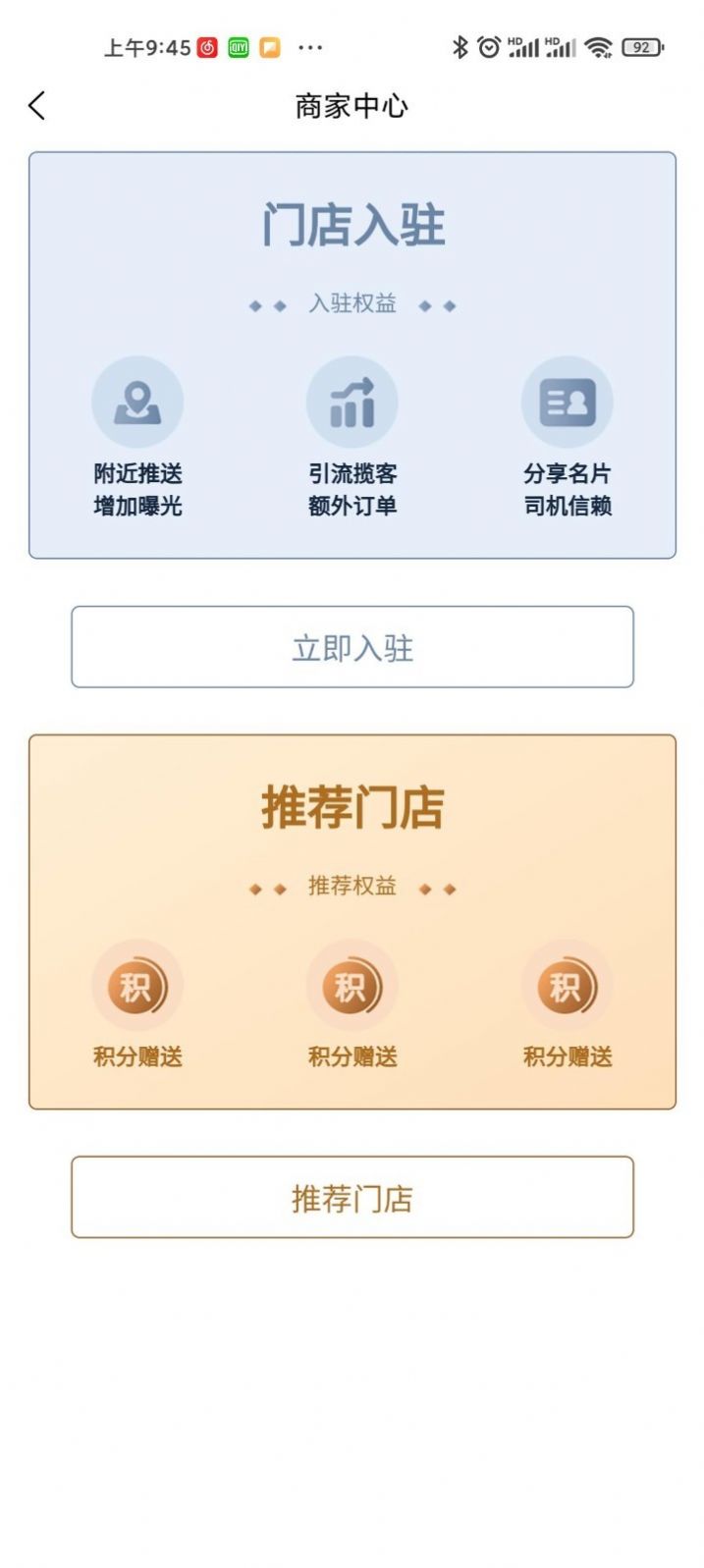Tap the 推荐门店 button
This screenshot has height=1568, width=704.
point(352,1197)
